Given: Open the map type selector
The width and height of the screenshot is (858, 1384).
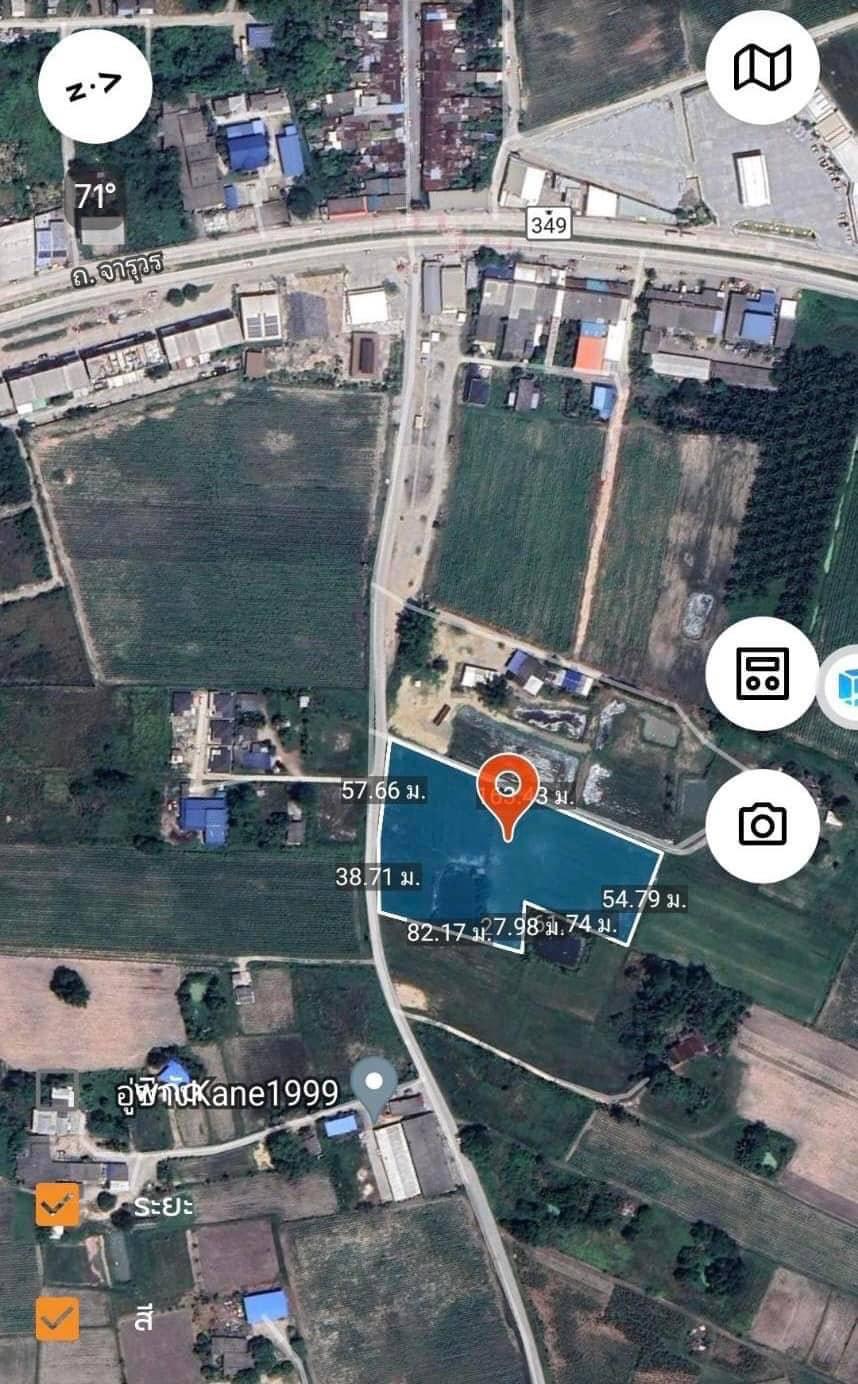Looking at the screenshot, I should point(762,68).
